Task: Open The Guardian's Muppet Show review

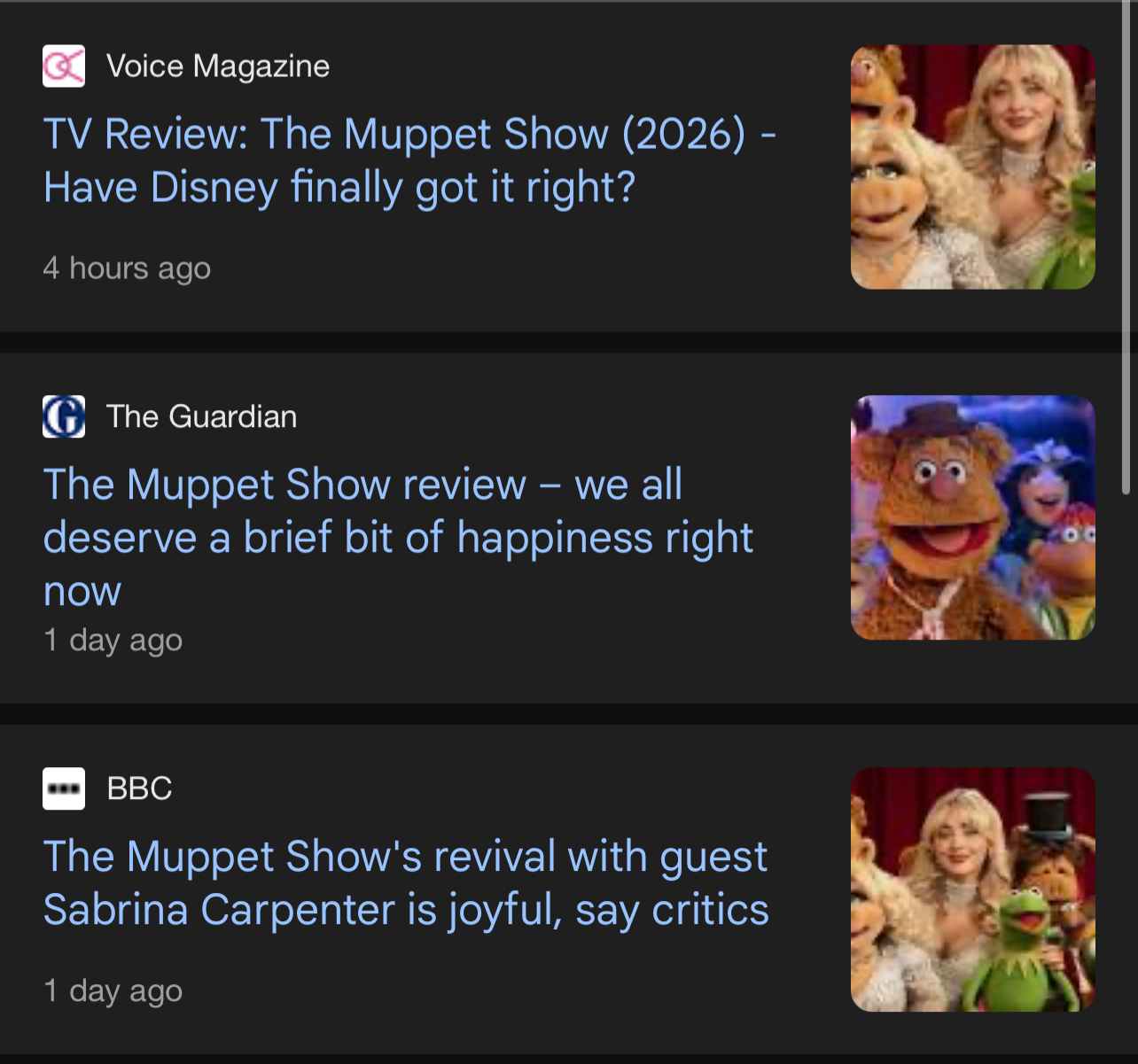Action: 398,536
